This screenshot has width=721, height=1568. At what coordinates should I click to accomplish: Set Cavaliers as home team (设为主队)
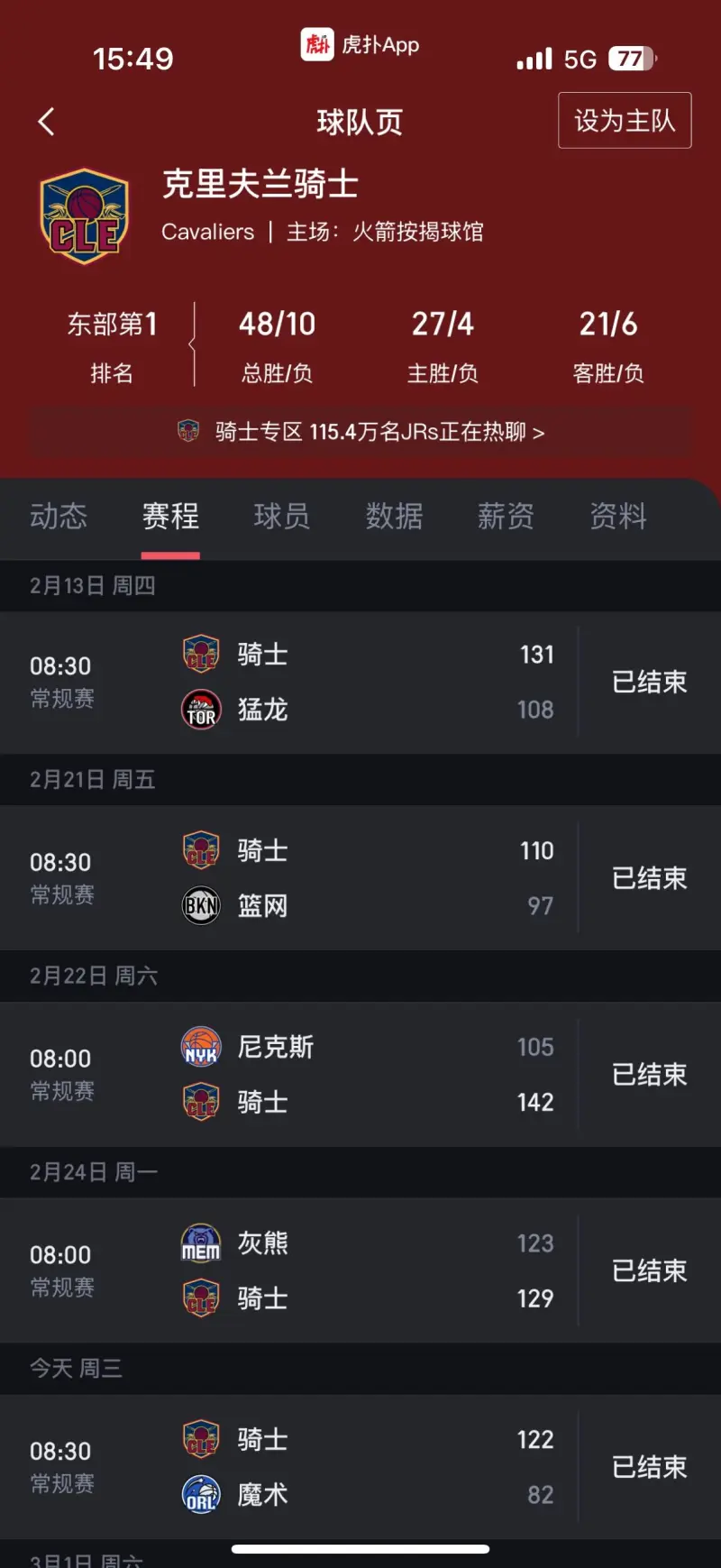coord(625,121)
